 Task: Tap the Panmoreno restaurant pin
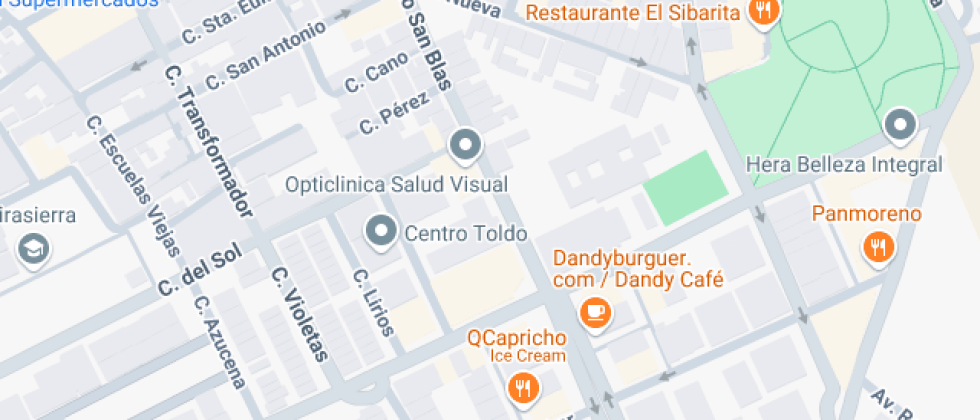click(879, 246)
